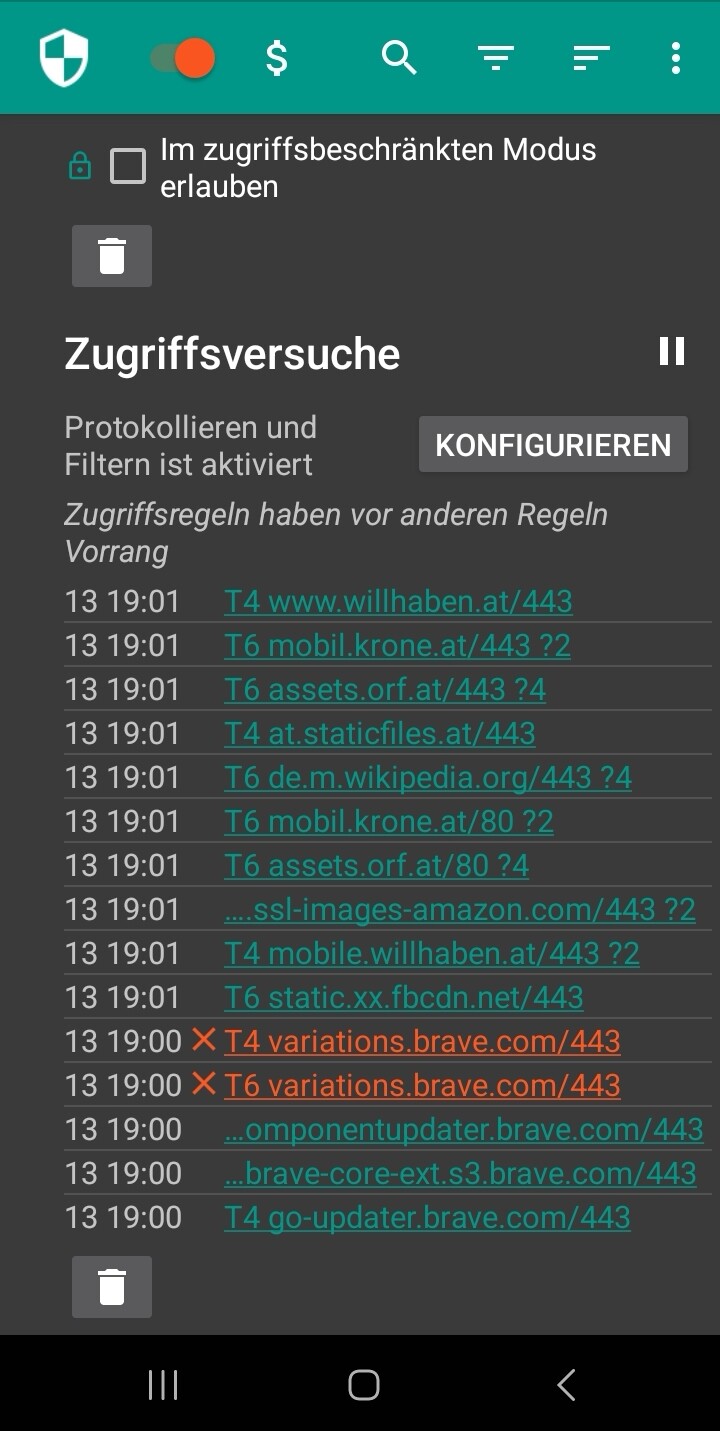Tap the trash icon below the access list
Screen dimensions: 720x1431
(112, 1287)
